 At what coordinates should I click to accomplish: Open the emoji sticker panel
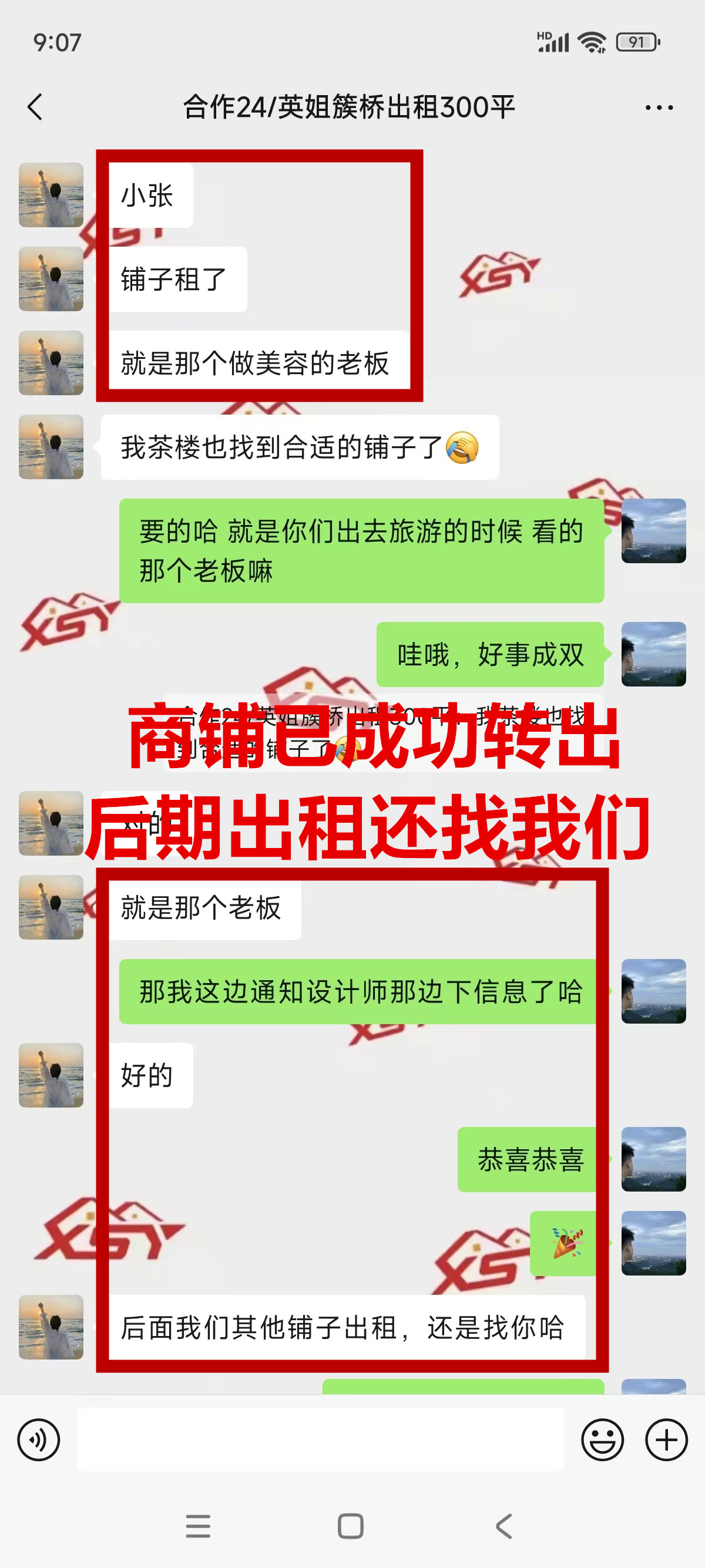(x=602, y=1439)
